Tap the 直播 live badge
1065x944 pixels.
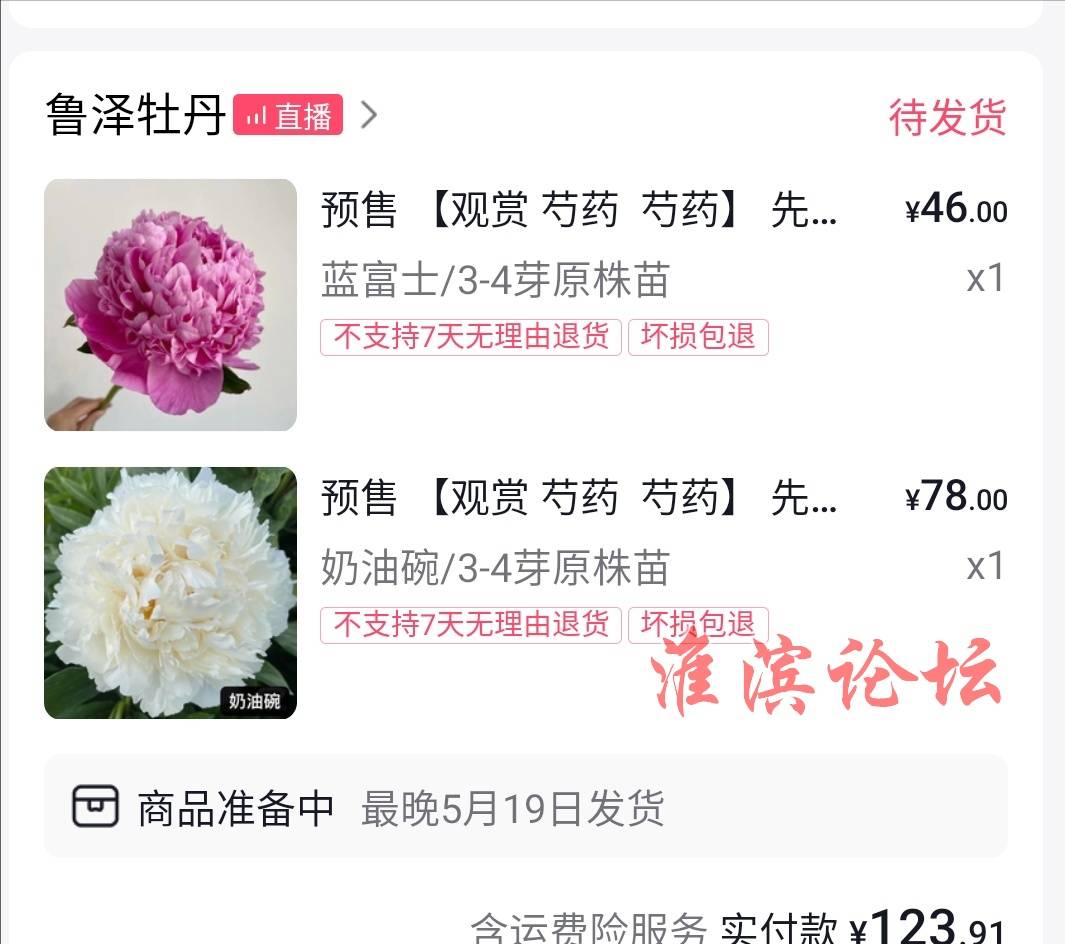(x=288, y=116)
